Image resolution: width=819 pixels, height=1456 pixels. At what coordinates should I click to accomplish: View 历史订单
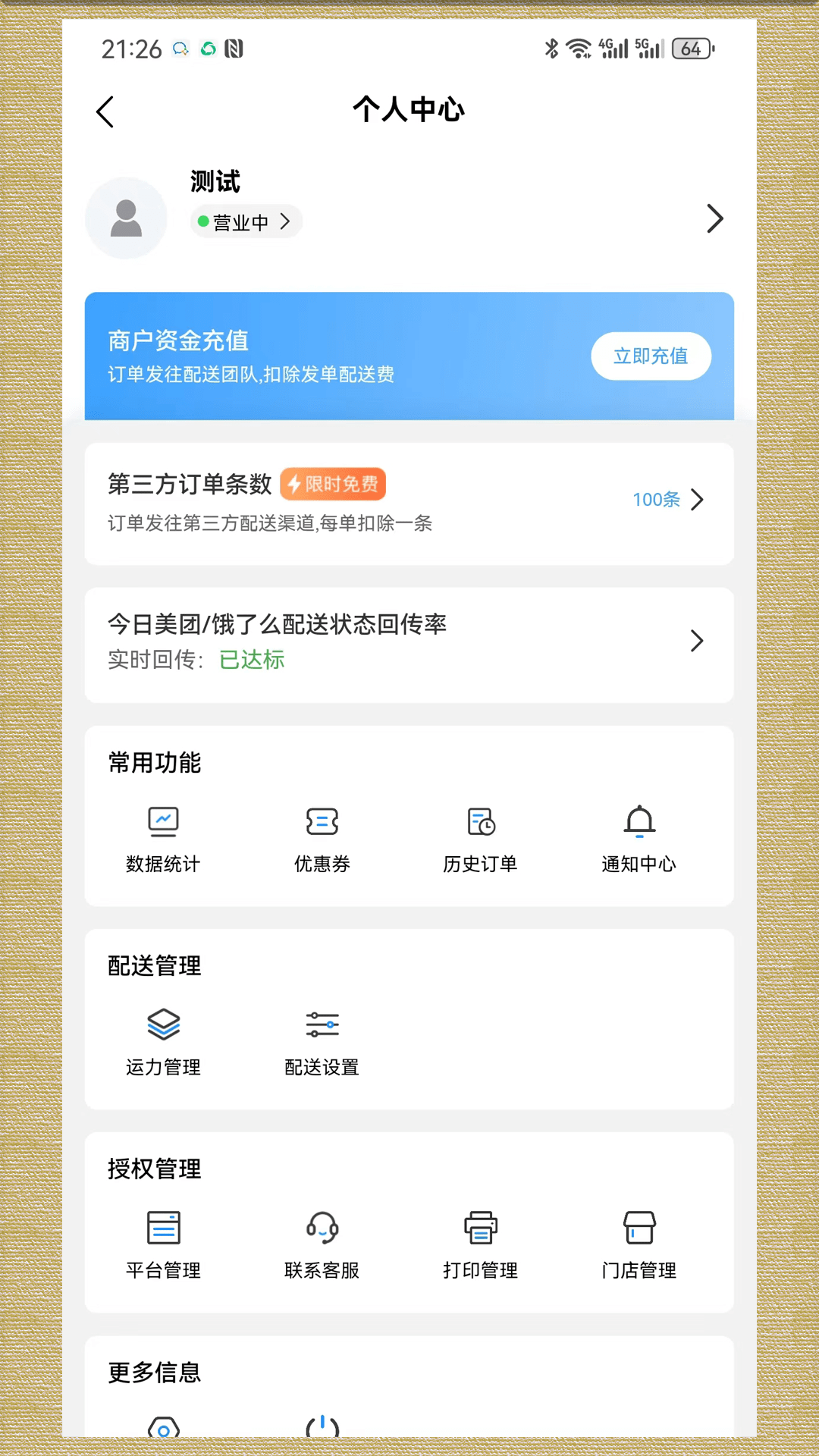pyautogui.click(x=480, y=839)
